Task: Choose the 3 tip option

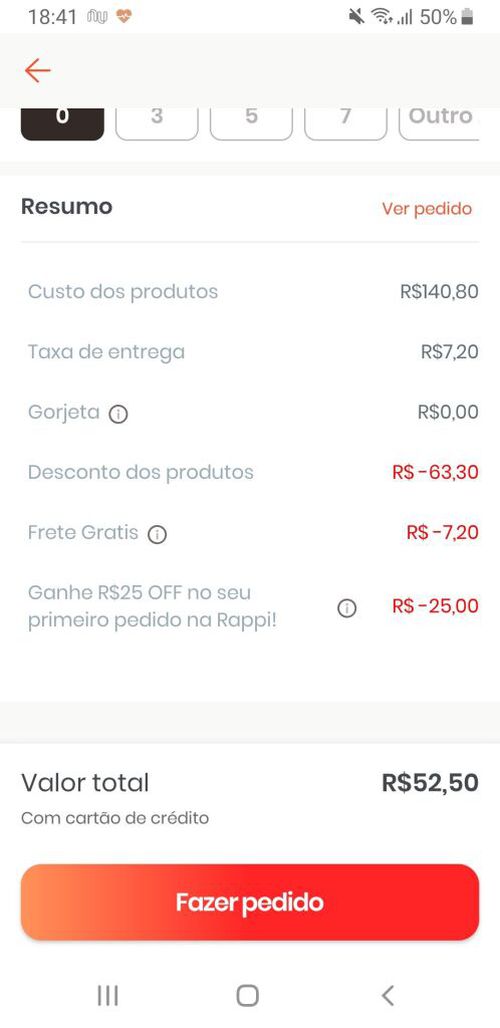Action: pos(157,123)
